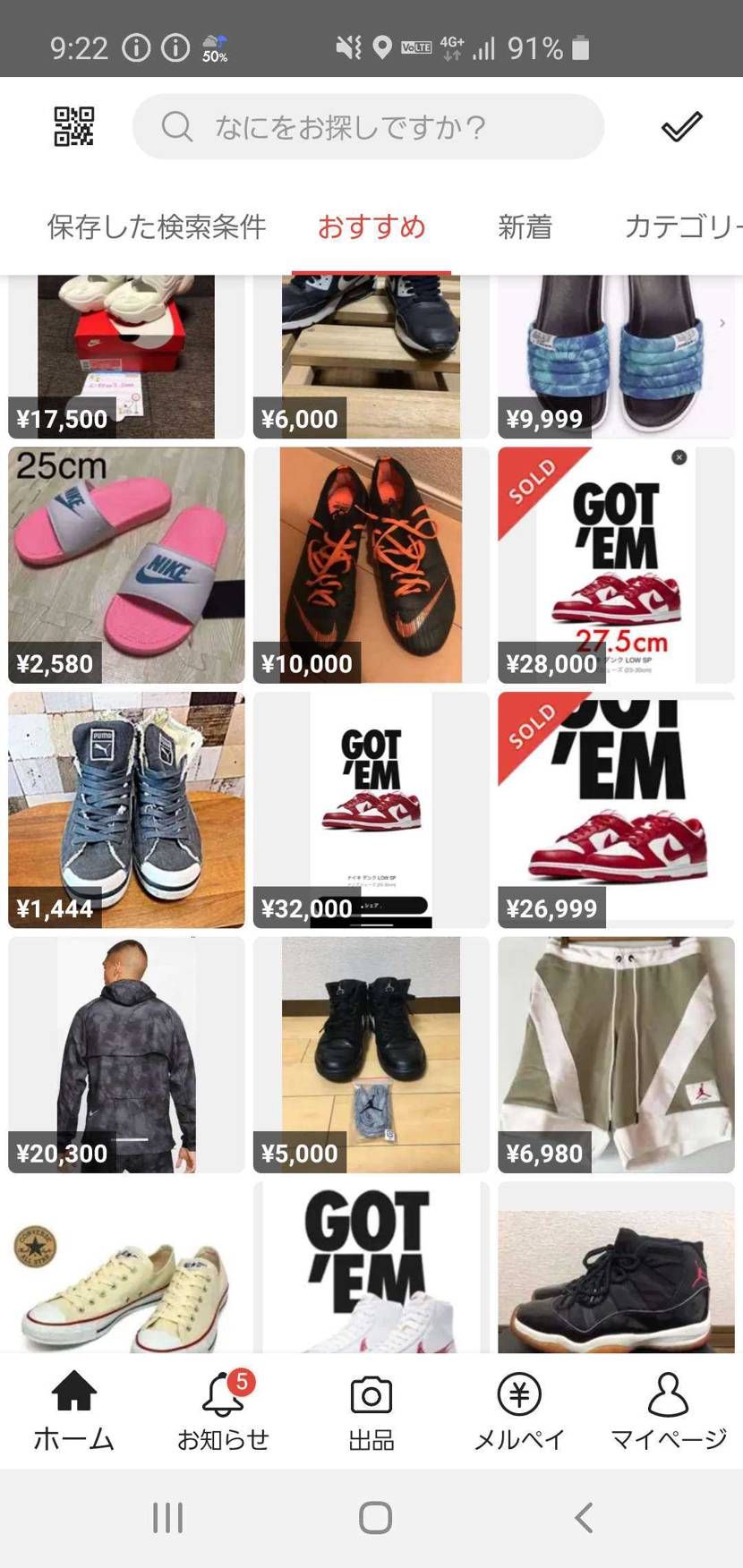Viewport: 743px width, 1568px height.
Task: View the gray jacket listing for ¥20,300
Action: coord(126,1054)
